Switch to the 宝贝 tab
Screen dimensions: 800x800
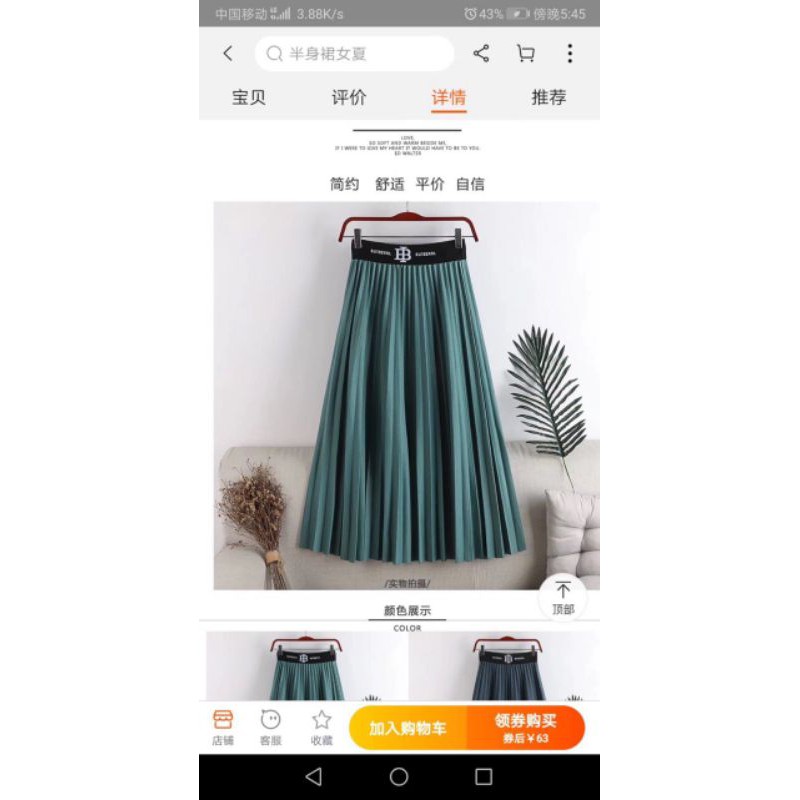(x=249, y=97)
